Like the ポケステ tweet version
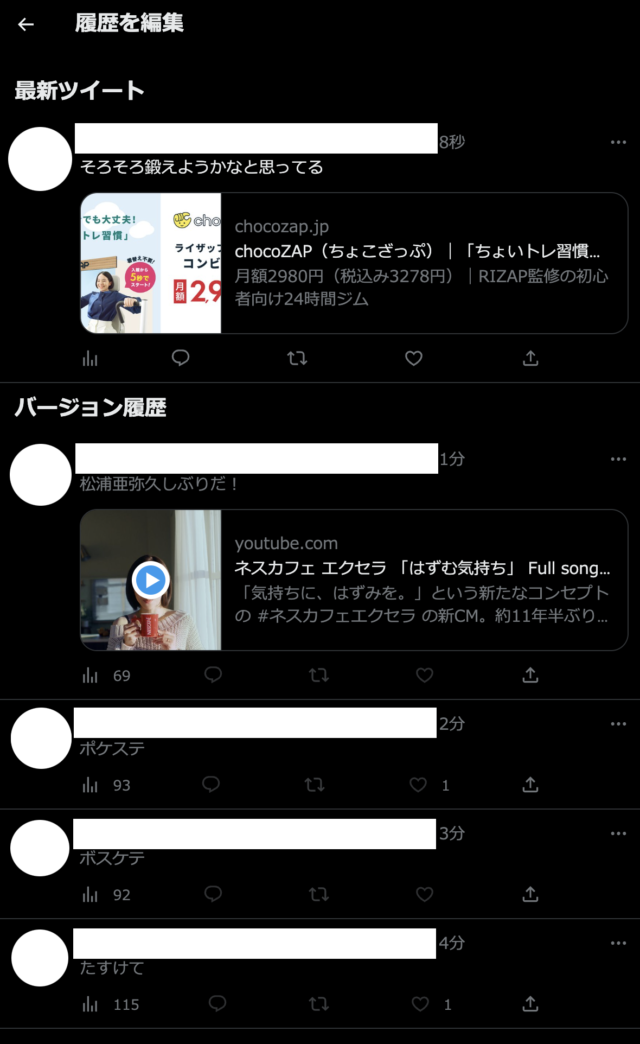Image resolution: width=640 pixels, height=1044 pixels. pyautogui.click(x=419, y=785)
